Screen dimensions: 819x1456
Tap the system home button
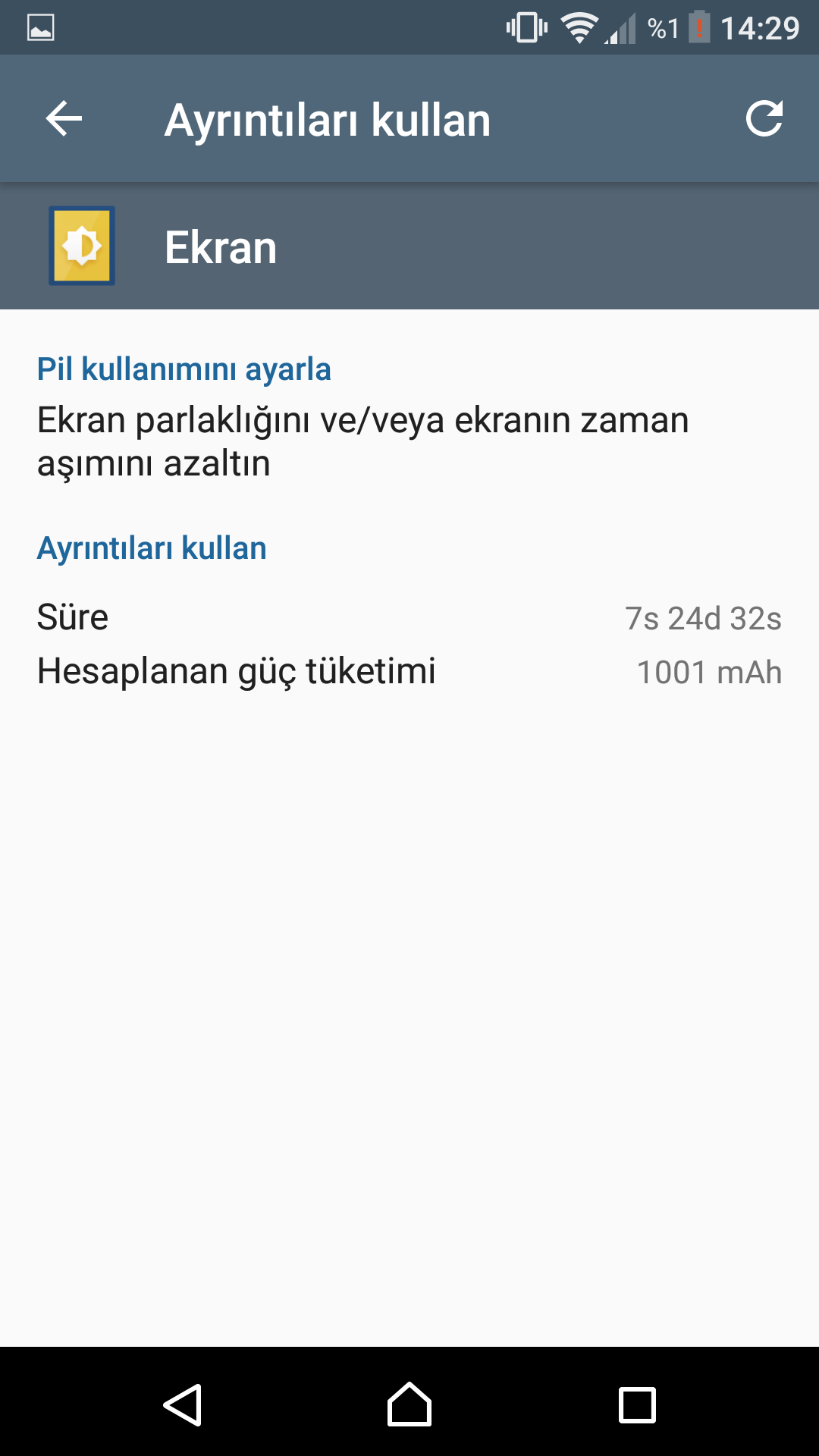tap(409, 1404)
